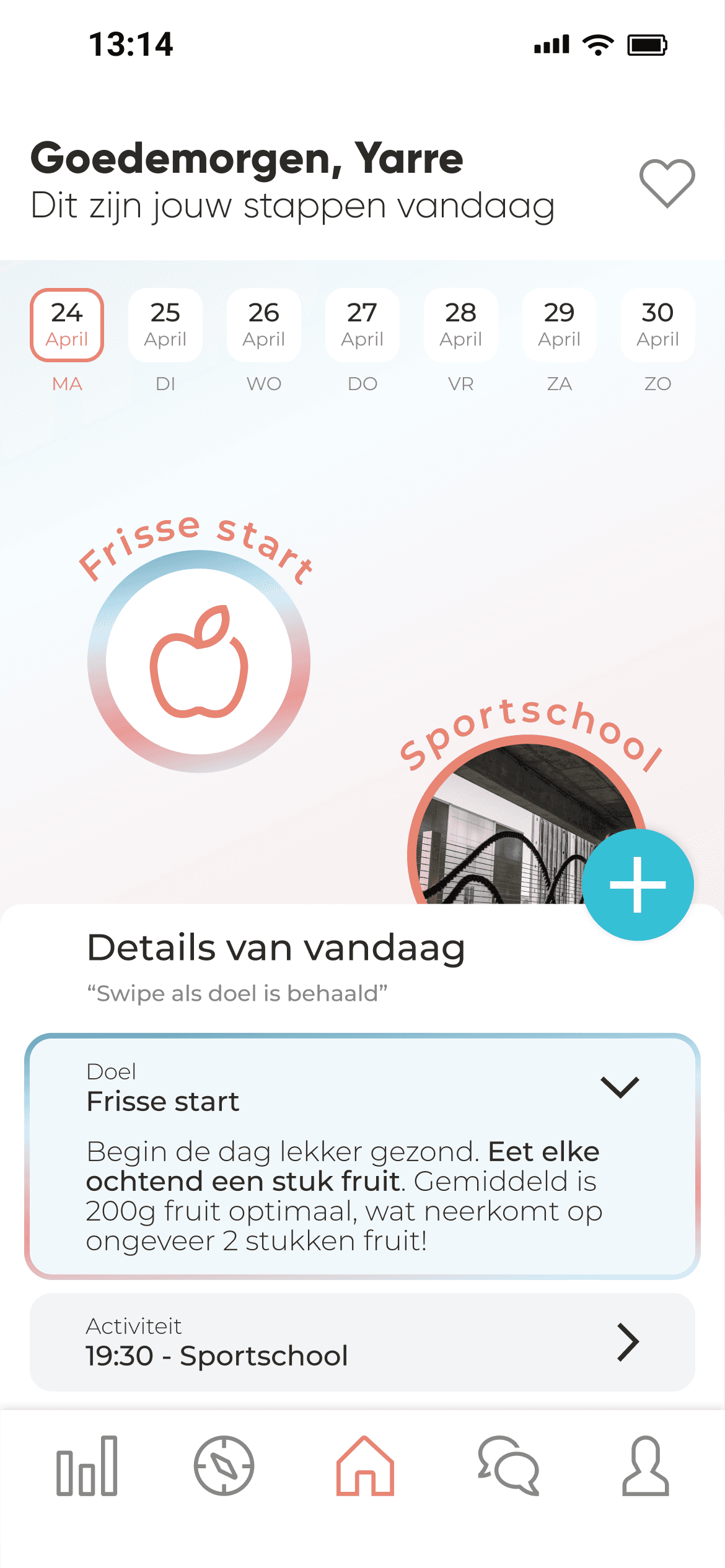The image size is (725, 1568).
Task: Open the 19:30 Sportschool activity
Action: click(362, 1342)
